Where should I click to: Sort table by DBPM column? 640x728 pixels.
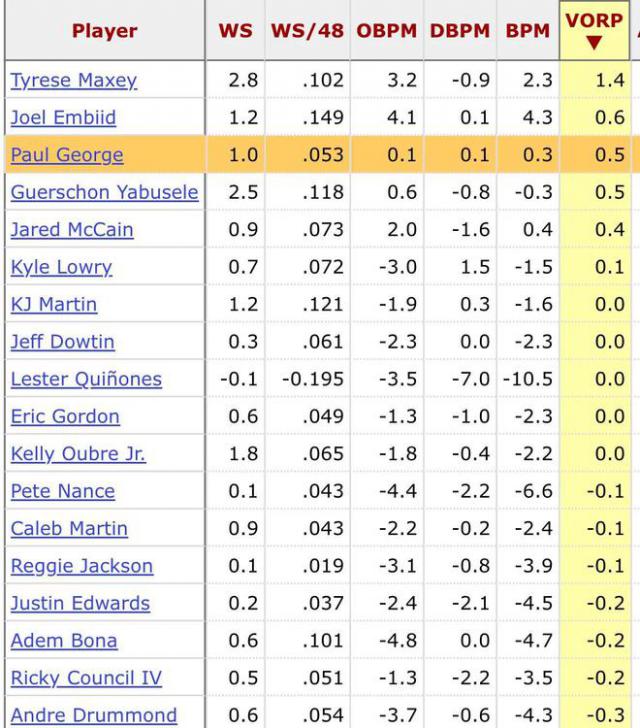pos(459,31)
